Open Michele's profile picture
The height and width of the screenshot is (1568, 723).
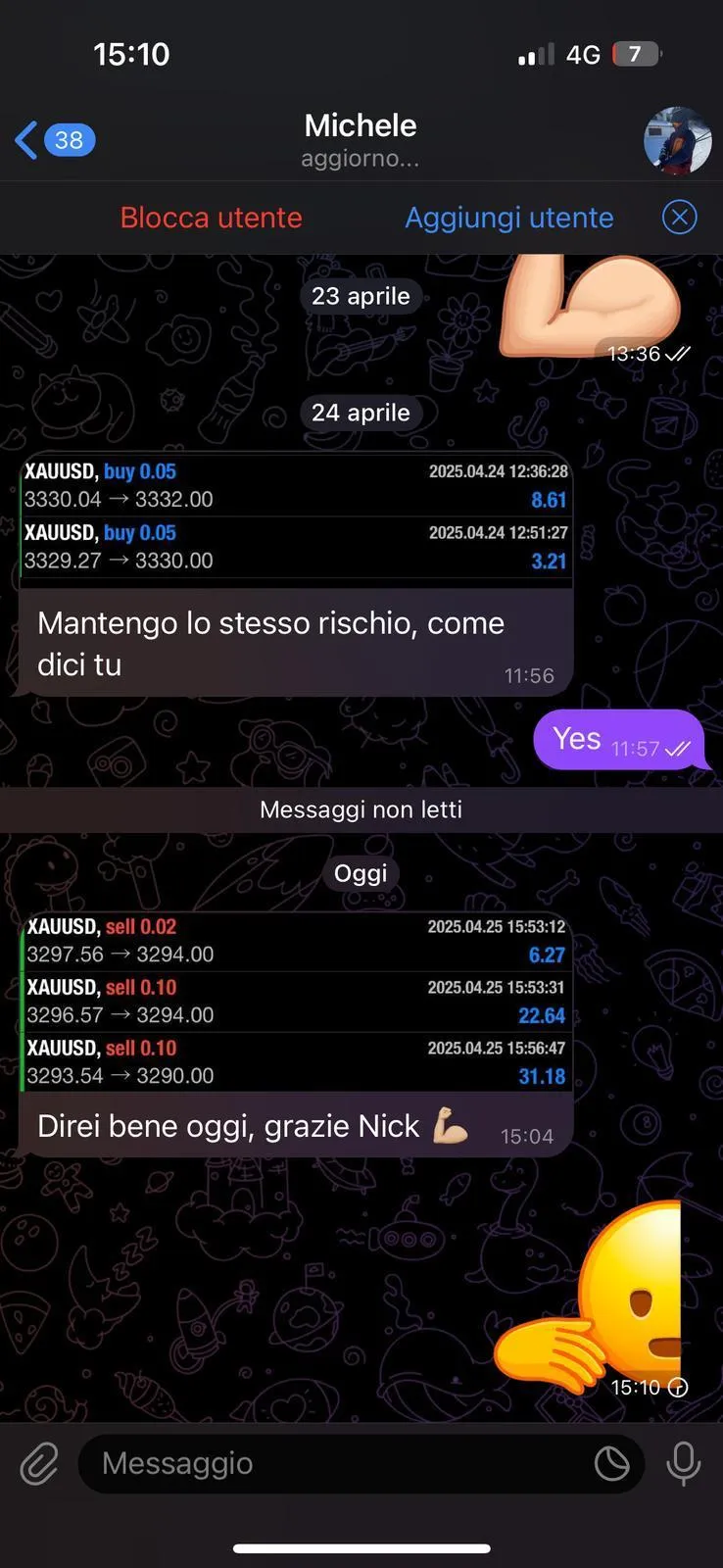point(677,140)
